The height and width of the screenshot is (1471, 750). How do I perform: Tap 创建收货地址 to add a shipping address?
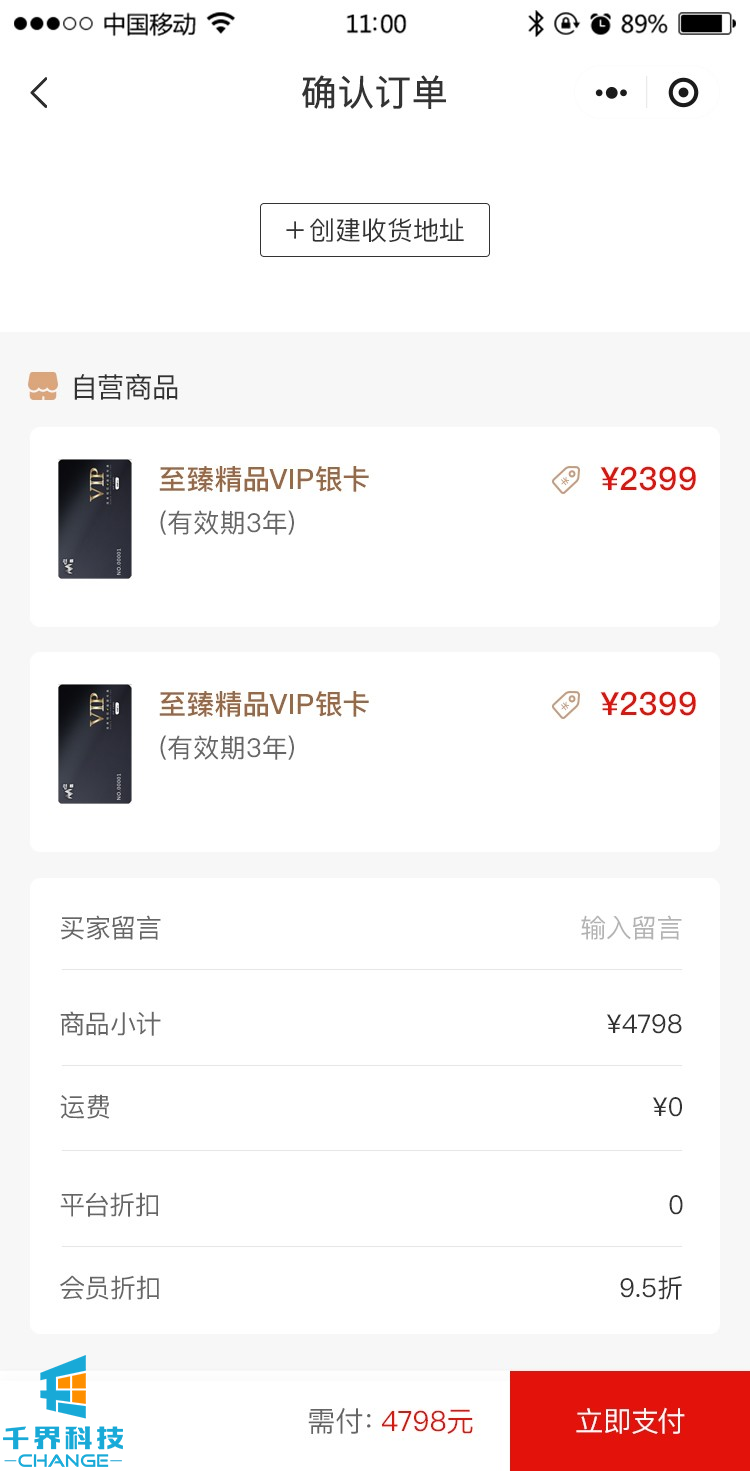point(375,230)
